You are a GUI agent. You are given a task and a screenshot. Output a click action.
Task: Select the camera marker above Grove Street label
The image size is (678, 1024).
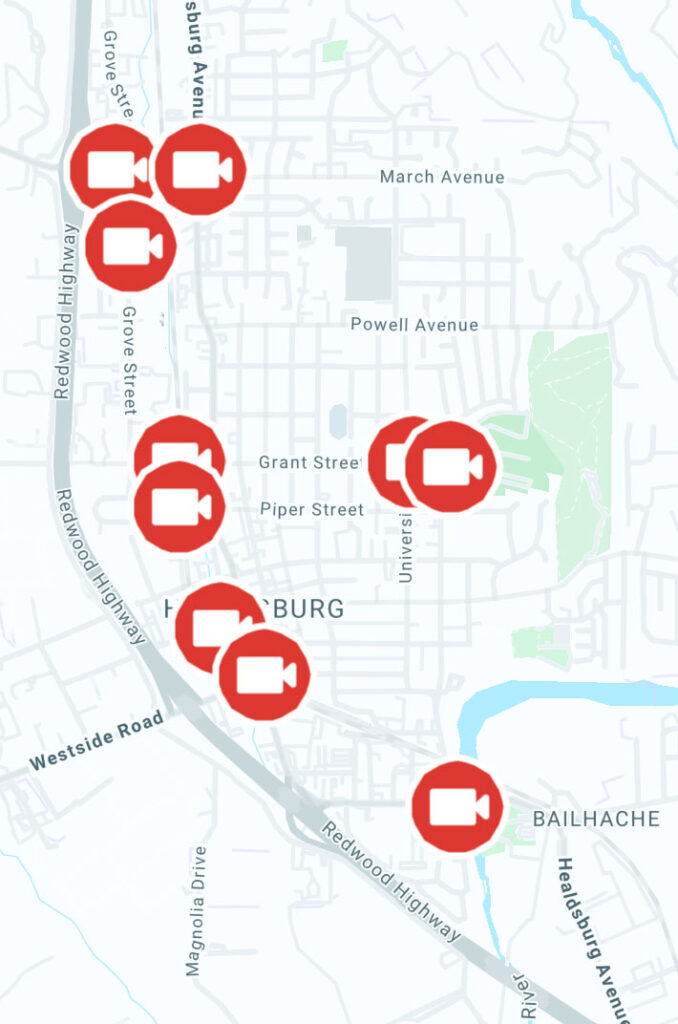131,246
